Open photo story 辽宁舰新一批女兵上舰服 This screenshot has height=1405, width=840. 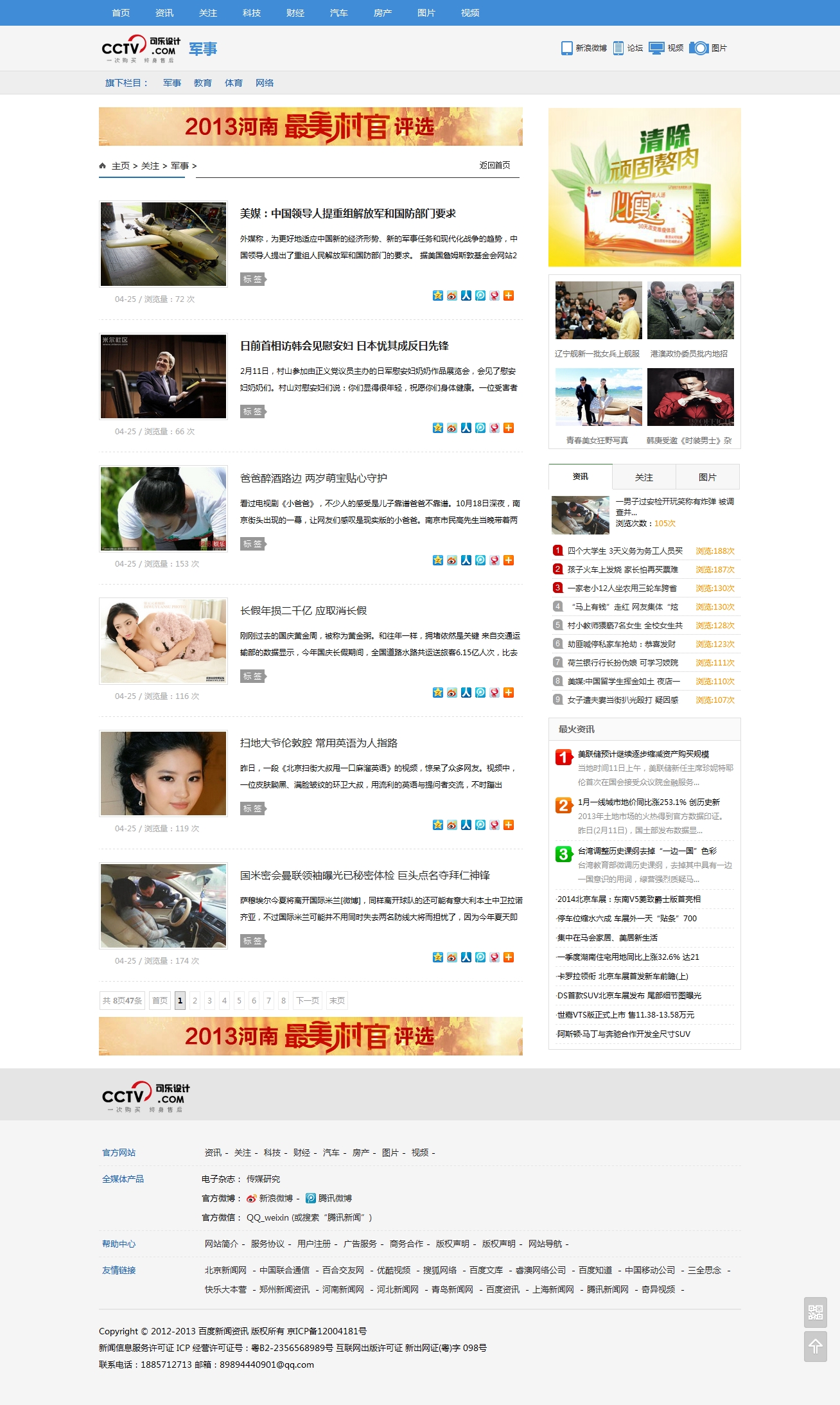coord(598,353)
